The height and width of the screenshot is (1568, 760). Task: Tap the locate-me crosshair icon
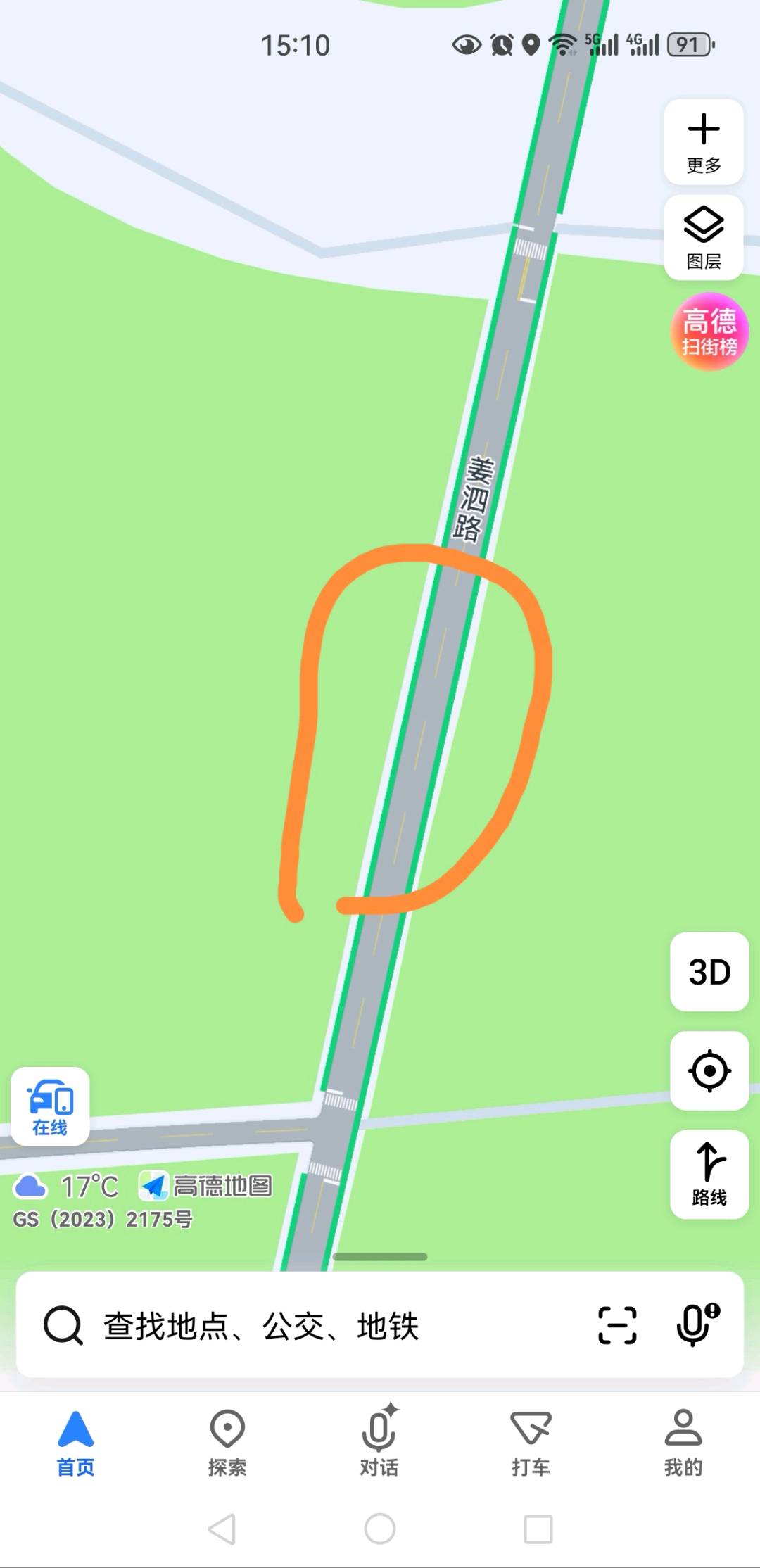click(709, 1070)
